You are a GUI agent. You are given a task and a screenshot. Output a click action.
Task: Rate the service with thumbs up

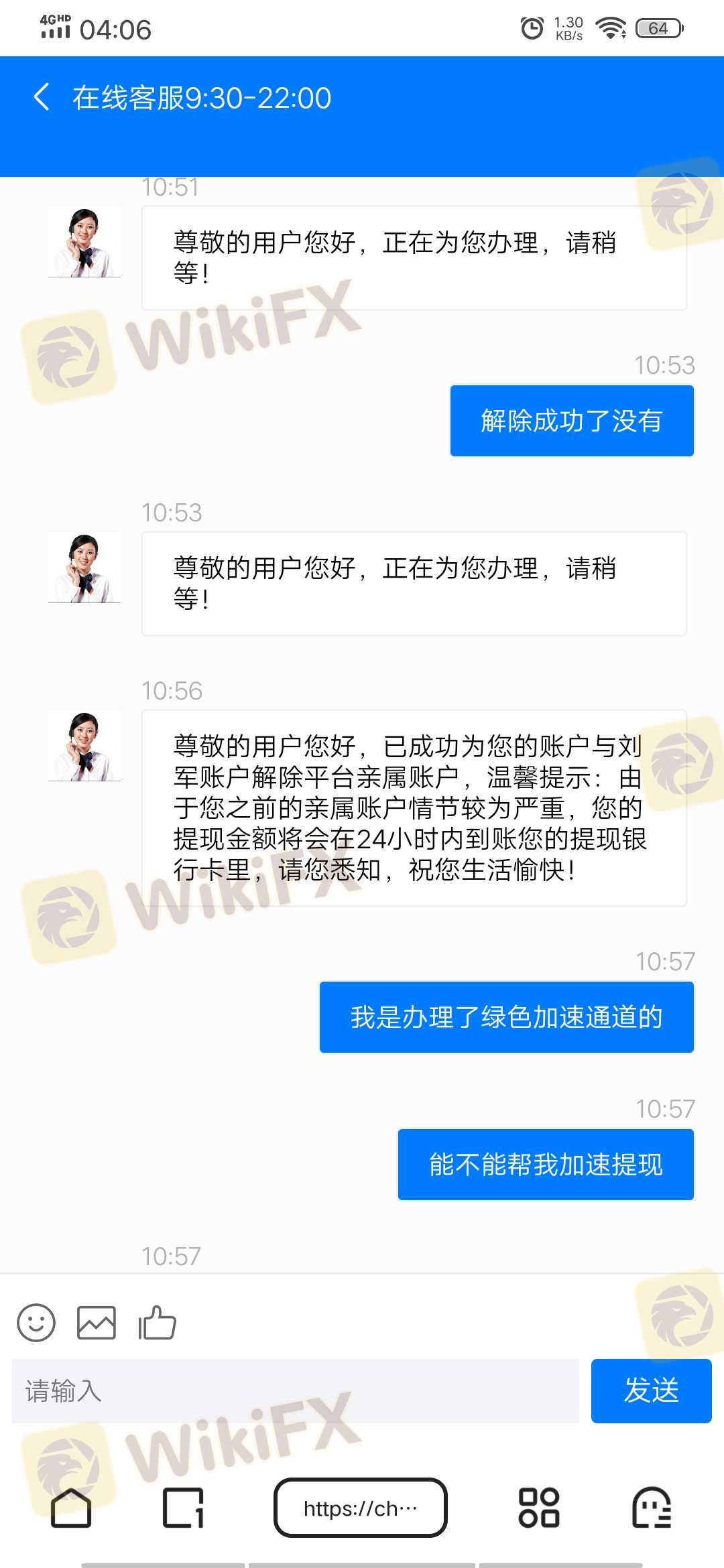157,1322
